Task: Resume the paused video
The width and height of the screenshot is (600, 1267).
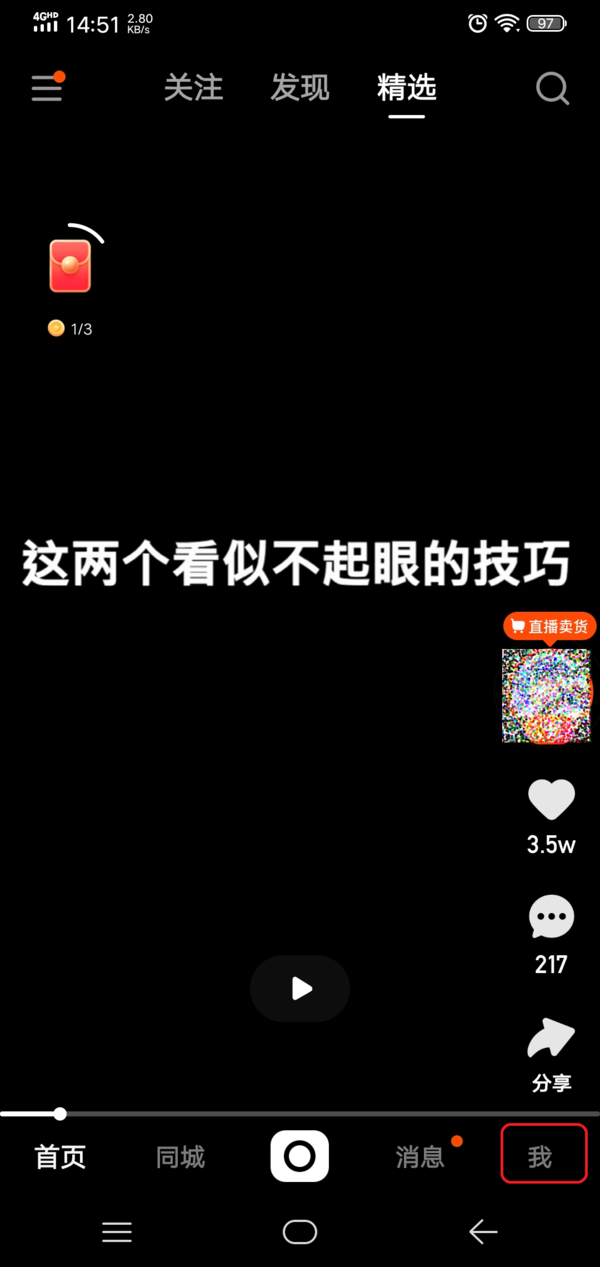Action: pyautogui.click(x=300, y=989)
